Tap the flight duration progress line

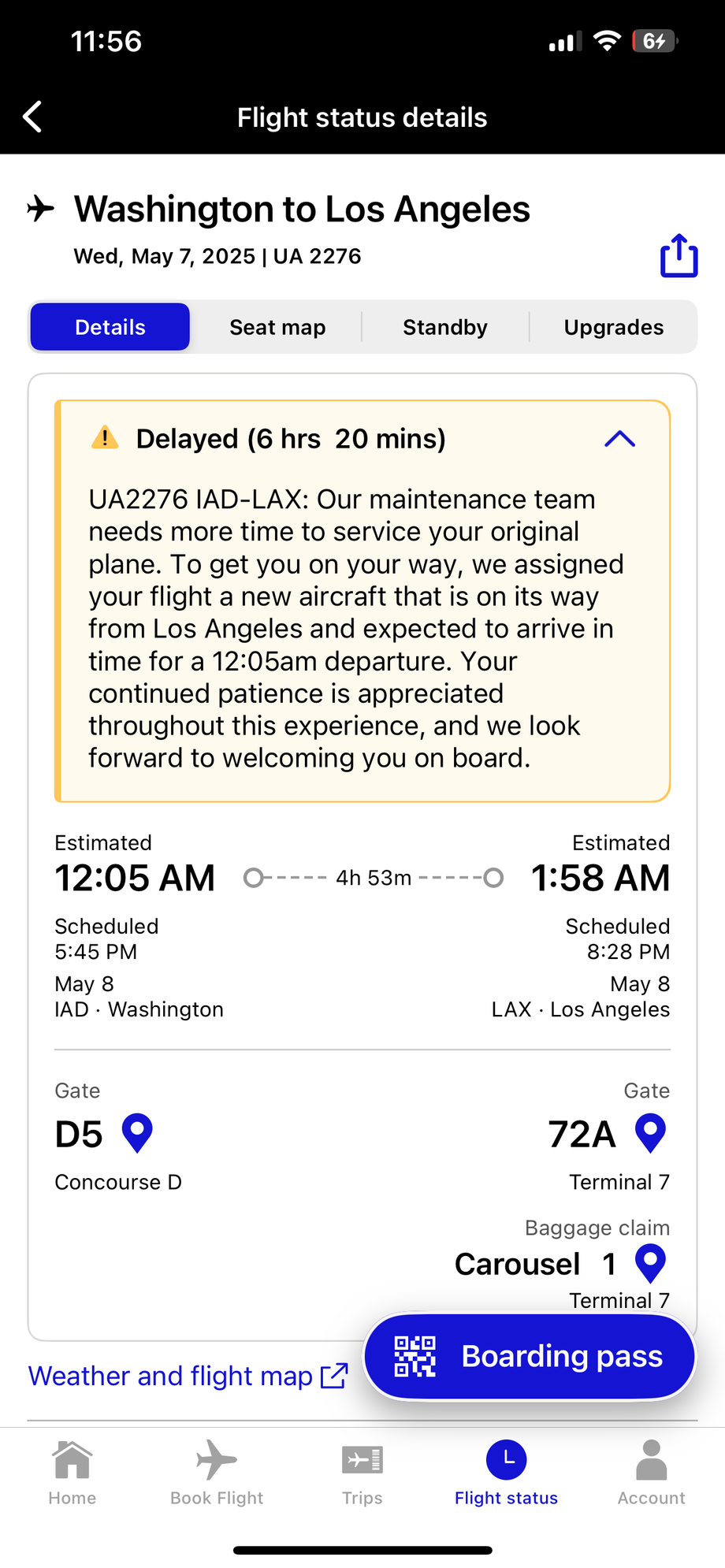tap(373, 877)
